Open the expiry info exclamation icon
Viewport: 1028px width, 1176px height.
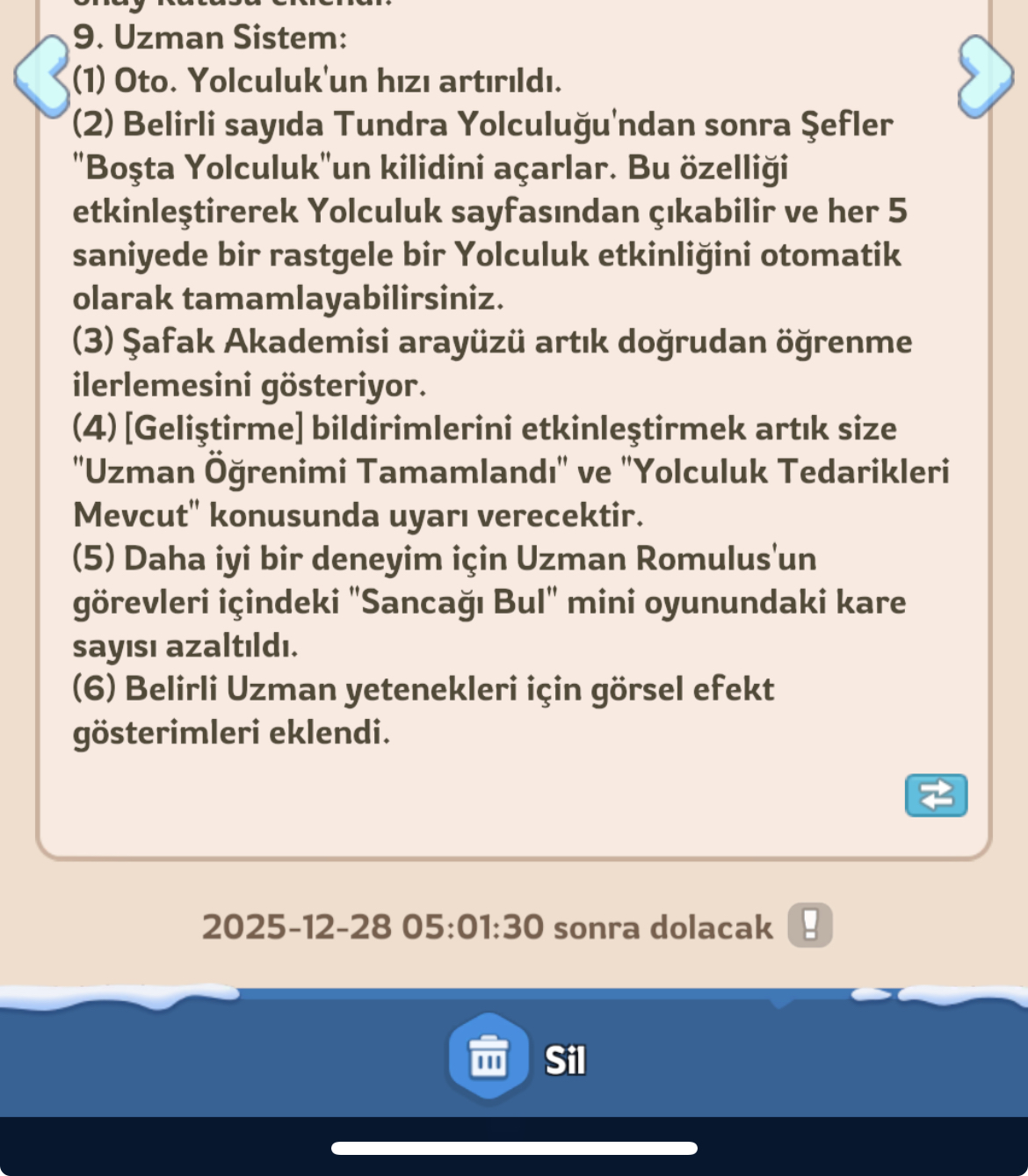[x=810, y=926]
